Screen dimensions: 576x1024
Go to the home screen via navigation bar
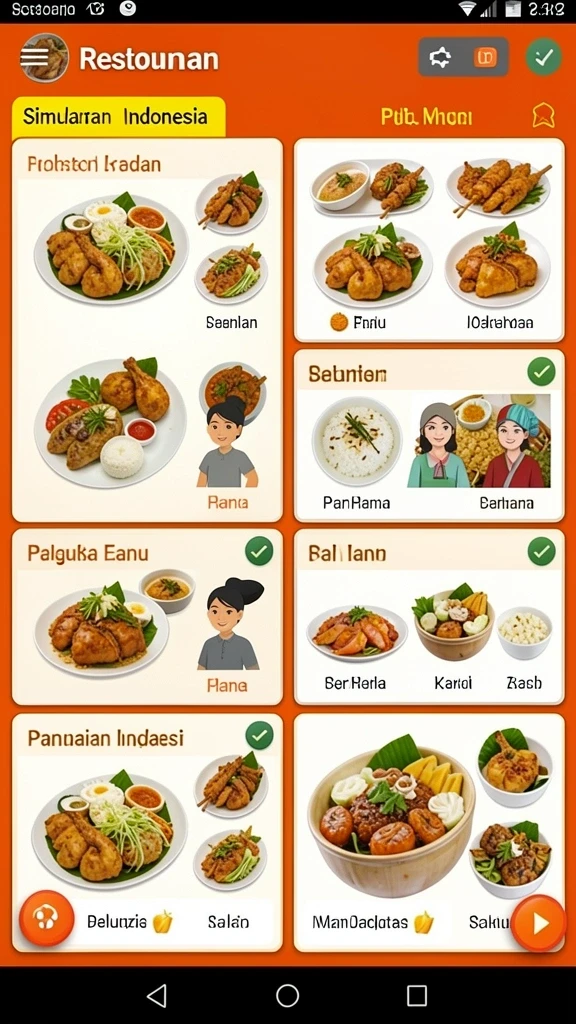(x=287, y=995)
